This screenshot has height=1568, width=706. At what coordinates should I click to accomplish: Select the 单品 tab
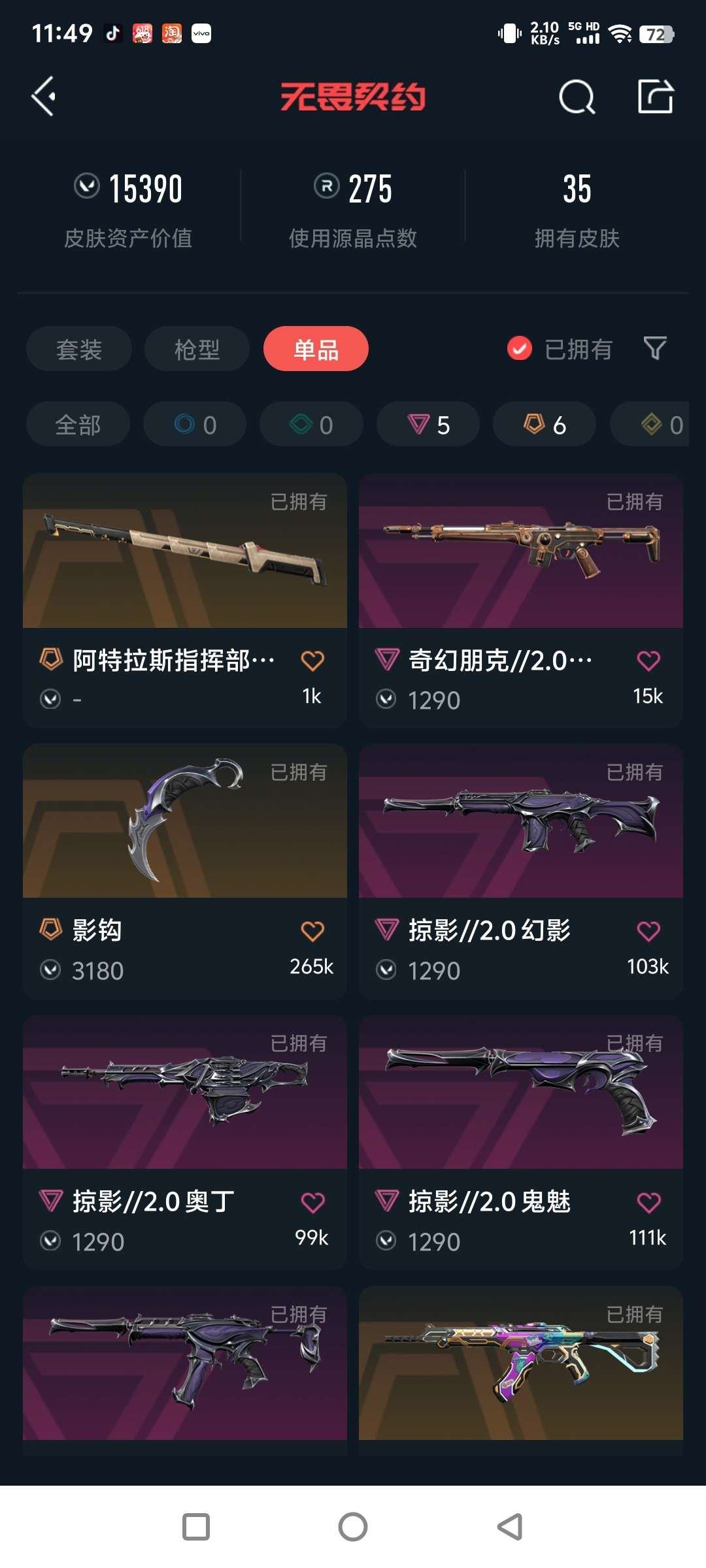click(x=316, y=349)
